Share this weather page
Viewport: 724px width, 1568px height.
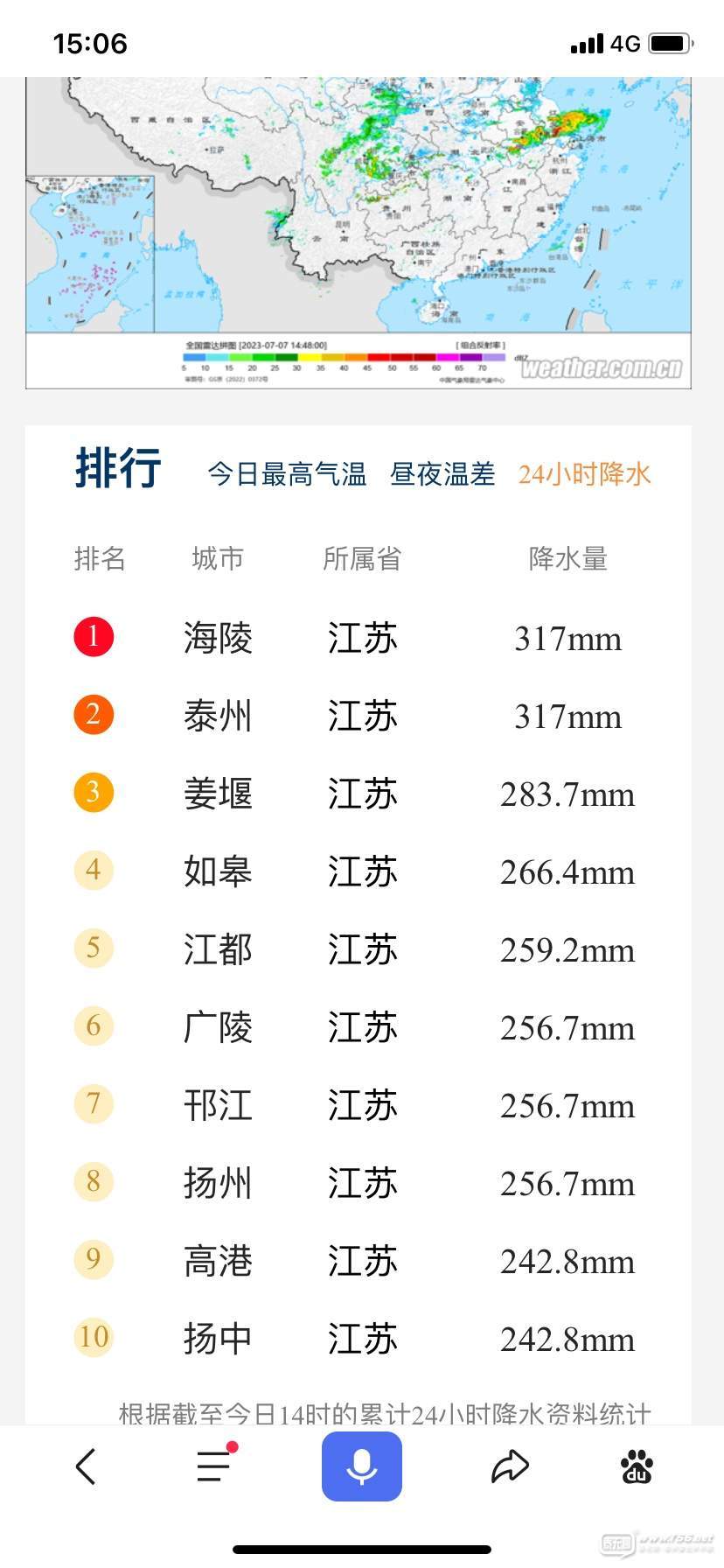[510, 1466]
